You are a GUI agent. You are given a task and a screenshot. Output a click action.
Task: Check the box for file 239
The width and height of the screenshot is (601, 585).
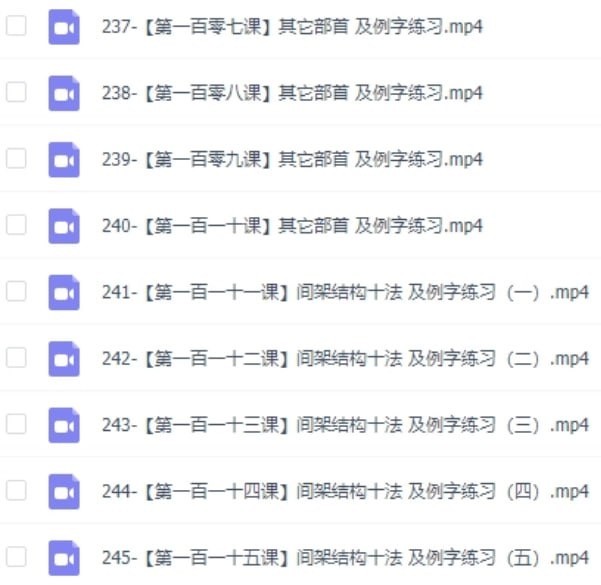(x=16, y=158)
